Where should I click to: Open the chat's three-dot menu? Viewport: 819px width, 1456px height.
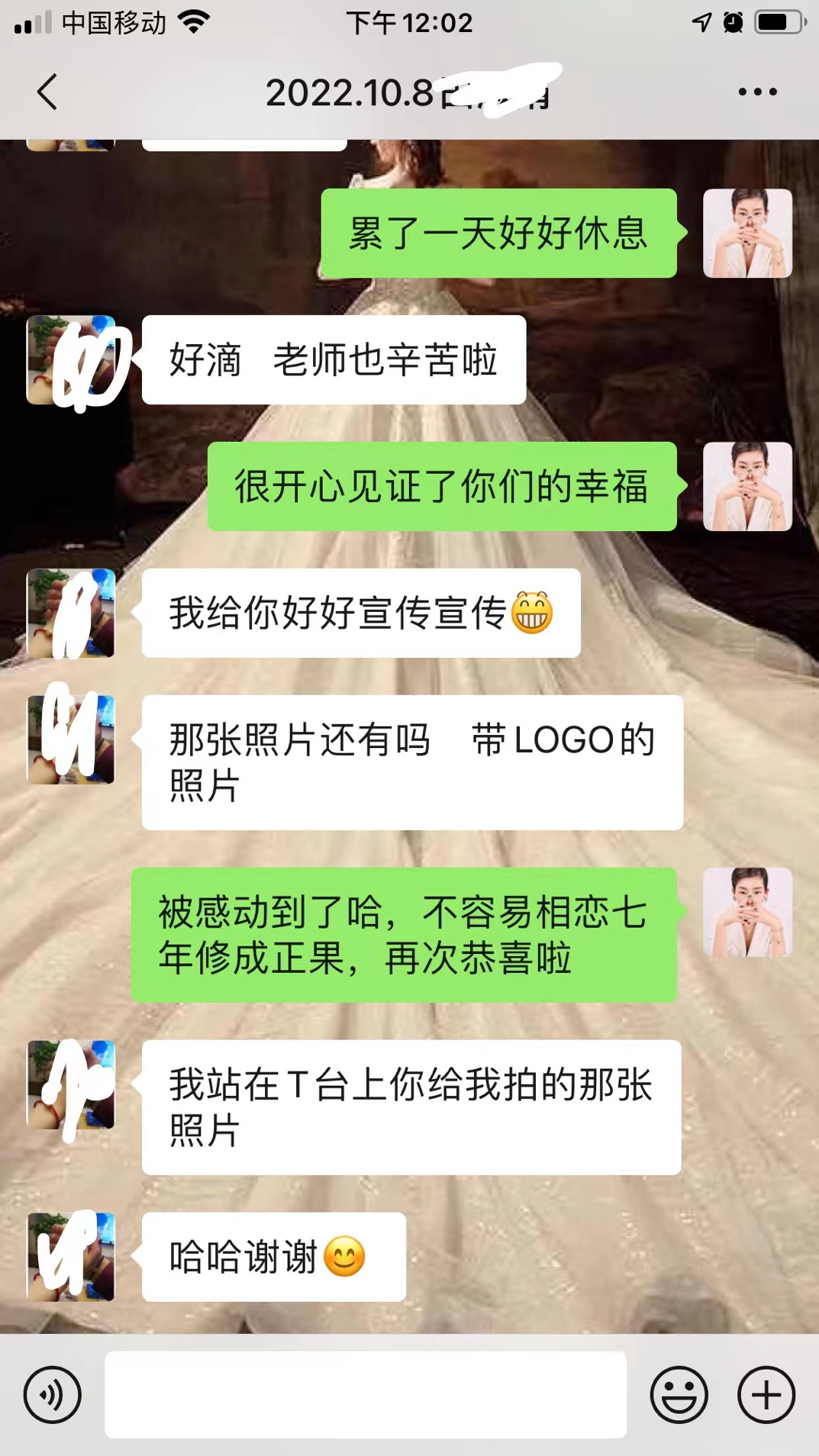point(757,92)
